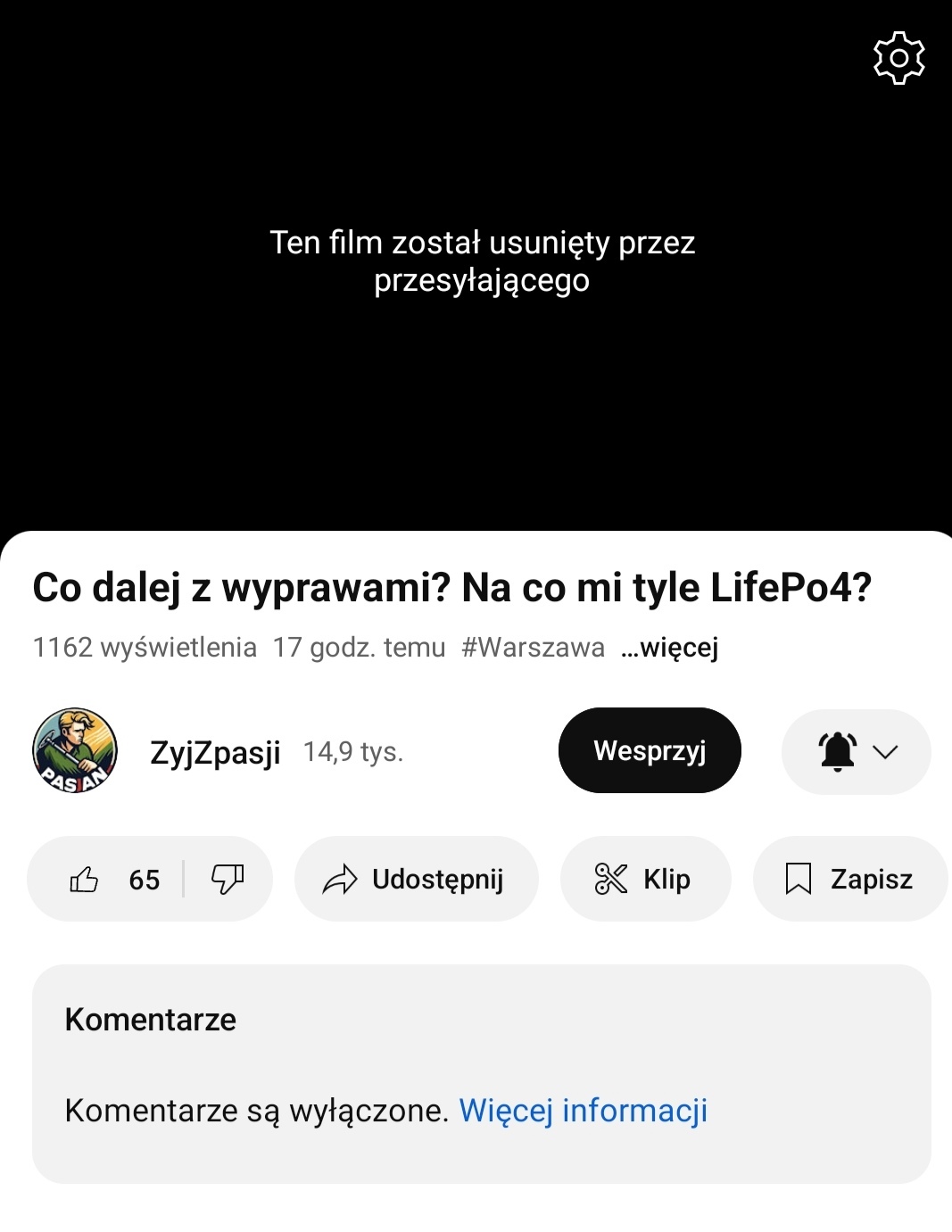Dislike this video

coord(228,880)
